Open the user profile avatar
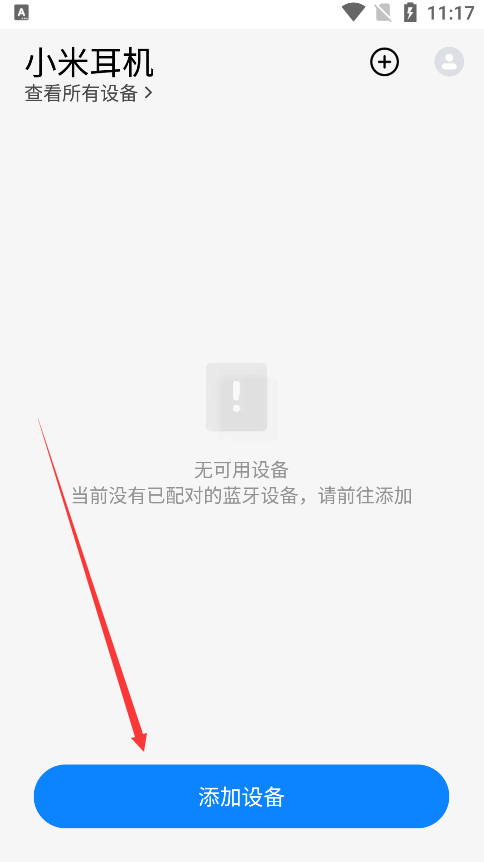The width and height of the screenshot is (484, 862). point(449,62)
